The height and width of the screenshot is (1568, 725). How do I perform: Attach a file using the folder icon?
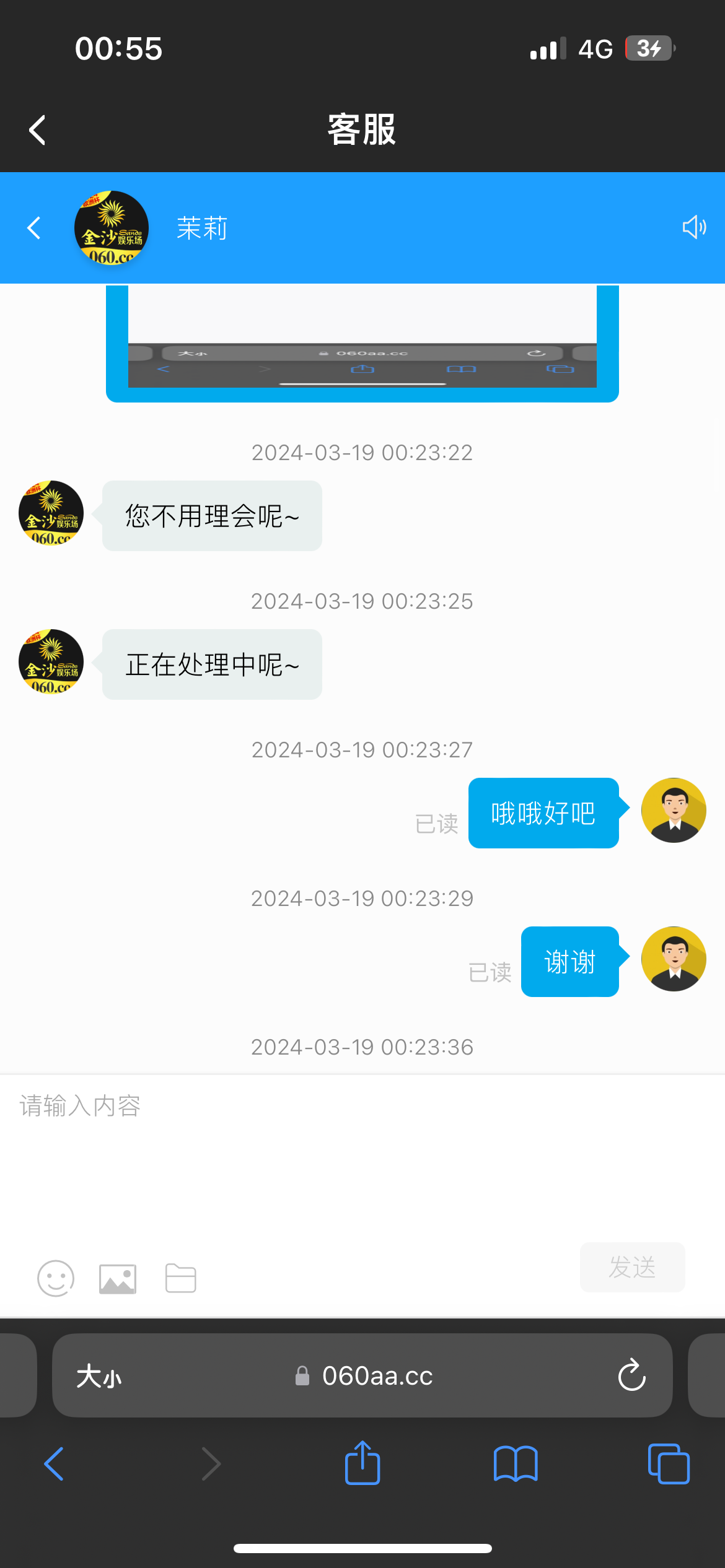181,1279
